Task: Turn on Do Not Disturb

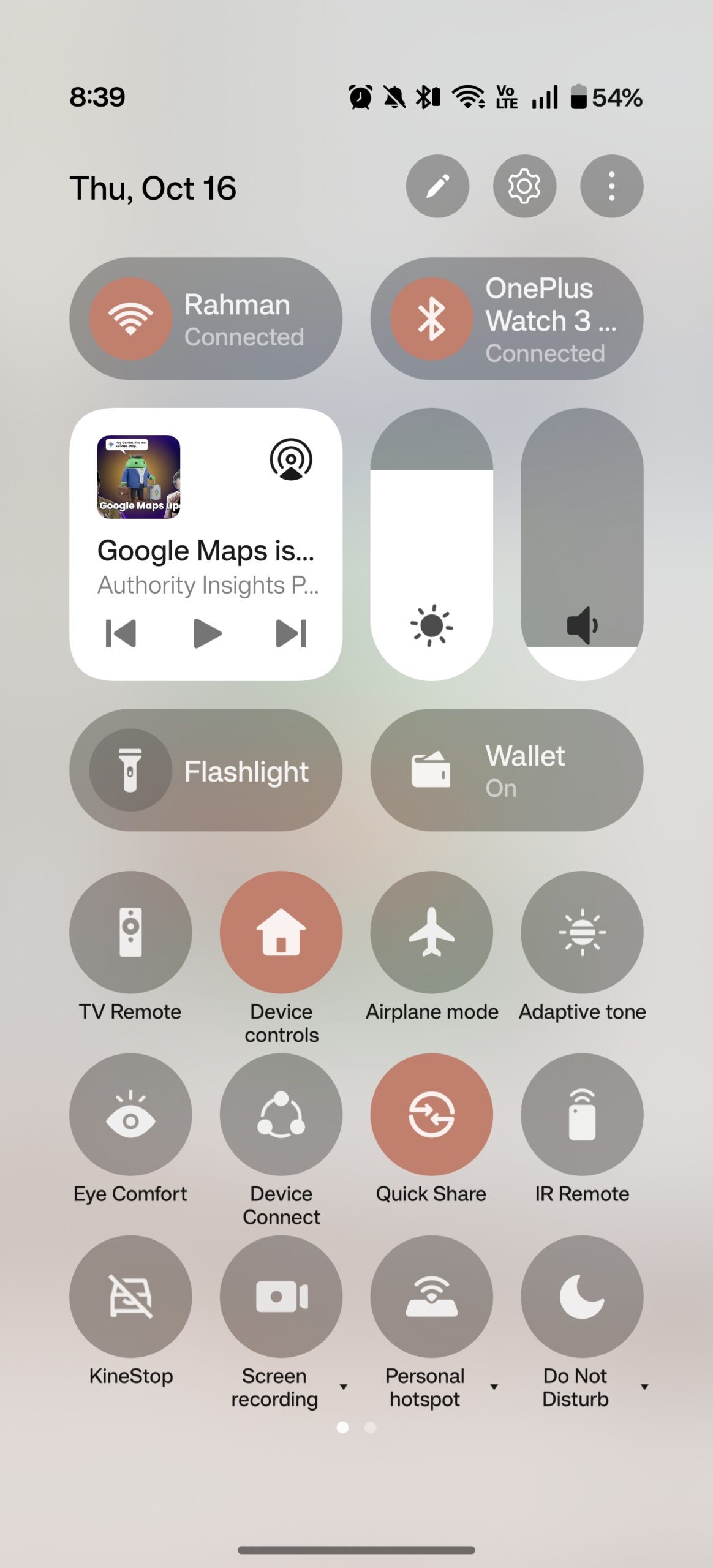Action: (582, 1296)
